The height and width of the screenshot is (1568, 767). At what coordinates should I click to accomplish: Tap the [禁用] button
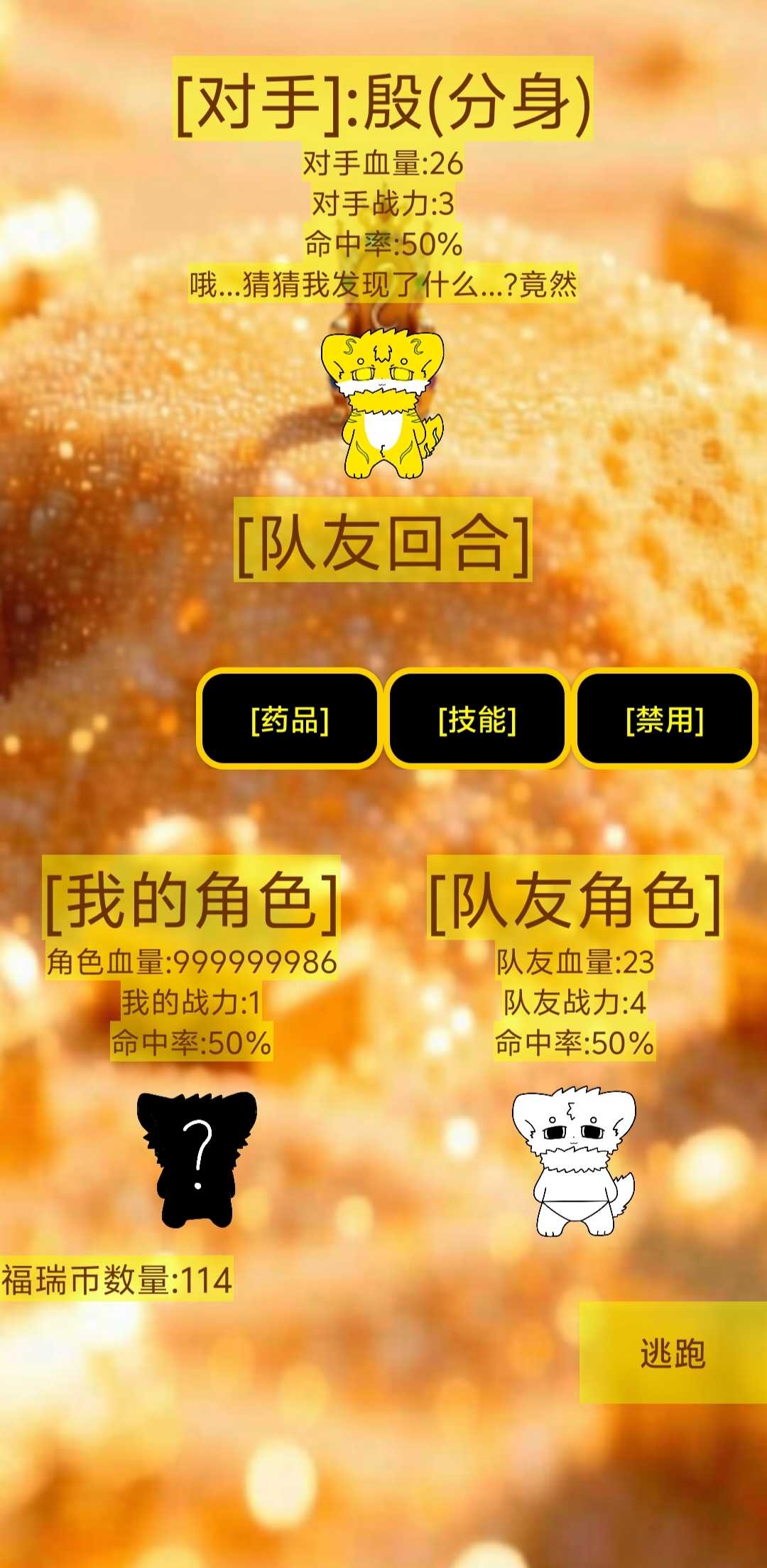(x=664, y=719)
